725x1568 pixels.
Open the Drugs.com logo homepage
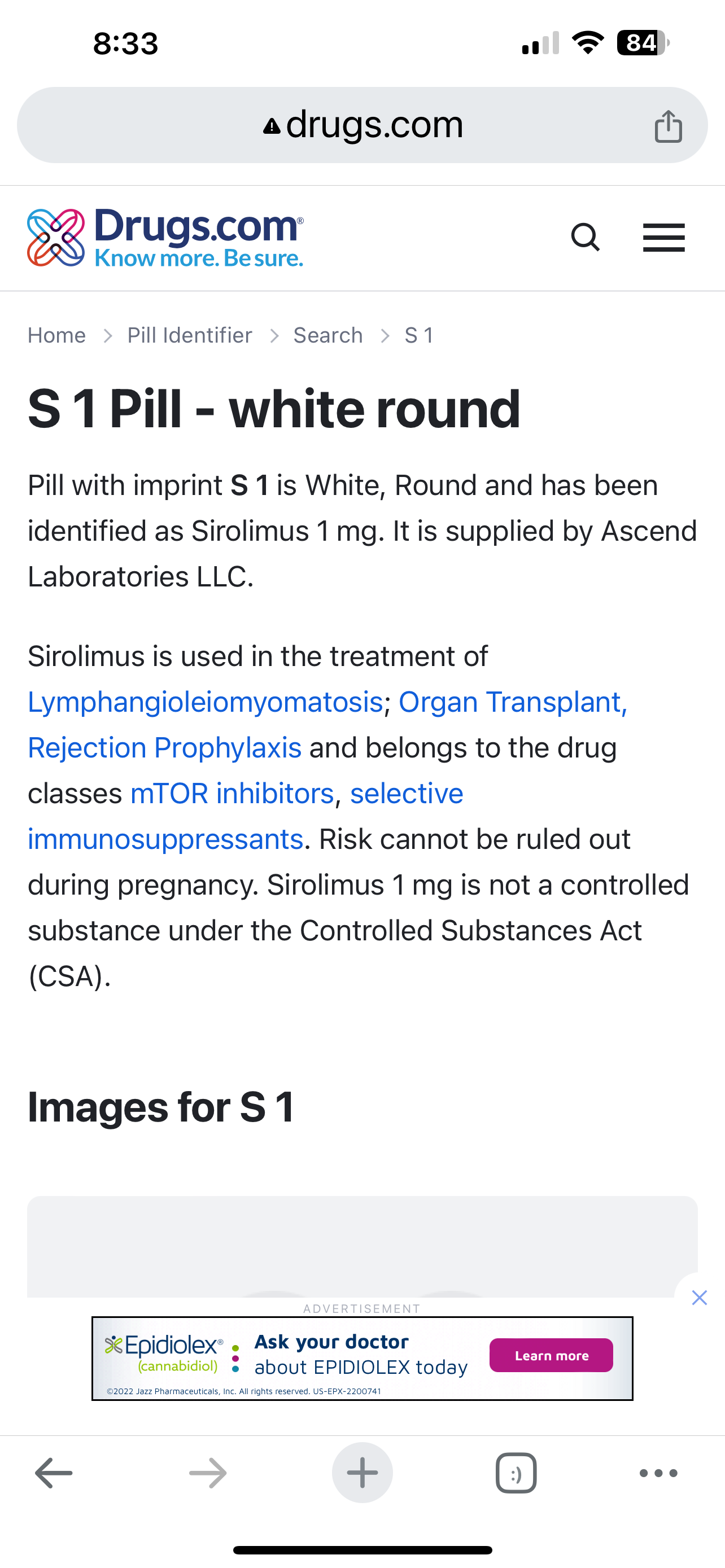165,238
